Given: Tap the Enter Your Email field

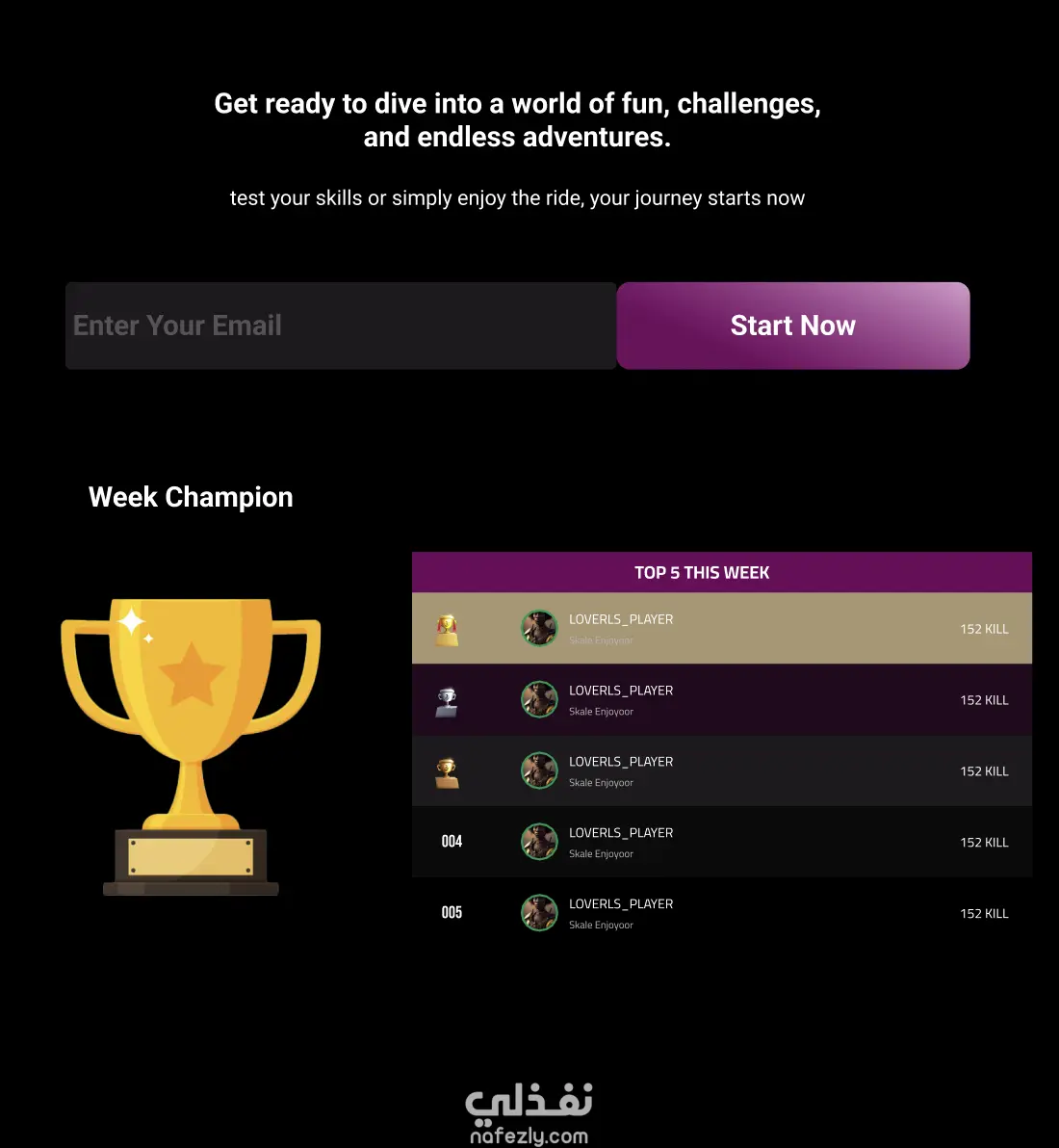Looking at the screenshot, I should (x=340, y=326).
